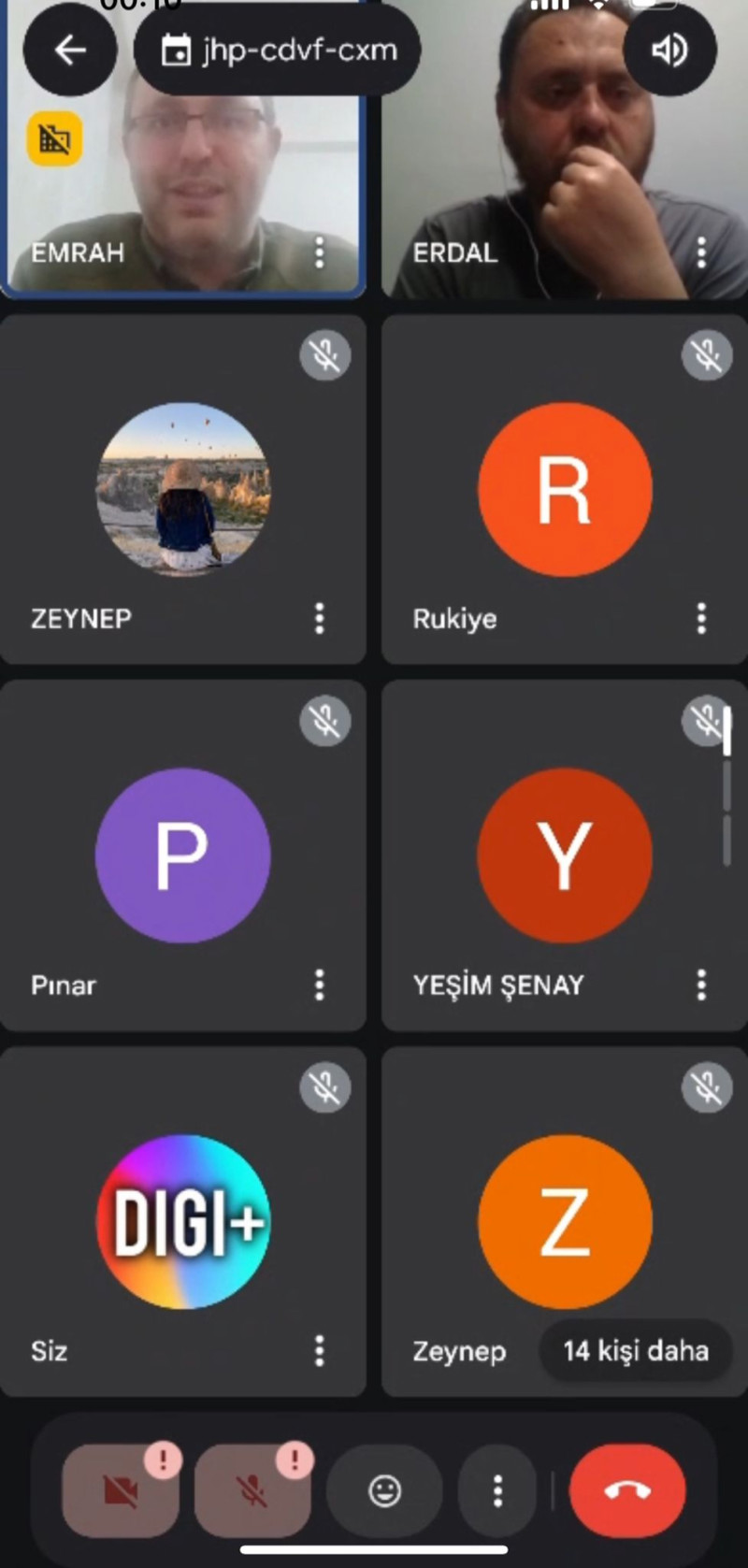
Task: Open the emoji reactions panel
Action: pos(384,1490)
